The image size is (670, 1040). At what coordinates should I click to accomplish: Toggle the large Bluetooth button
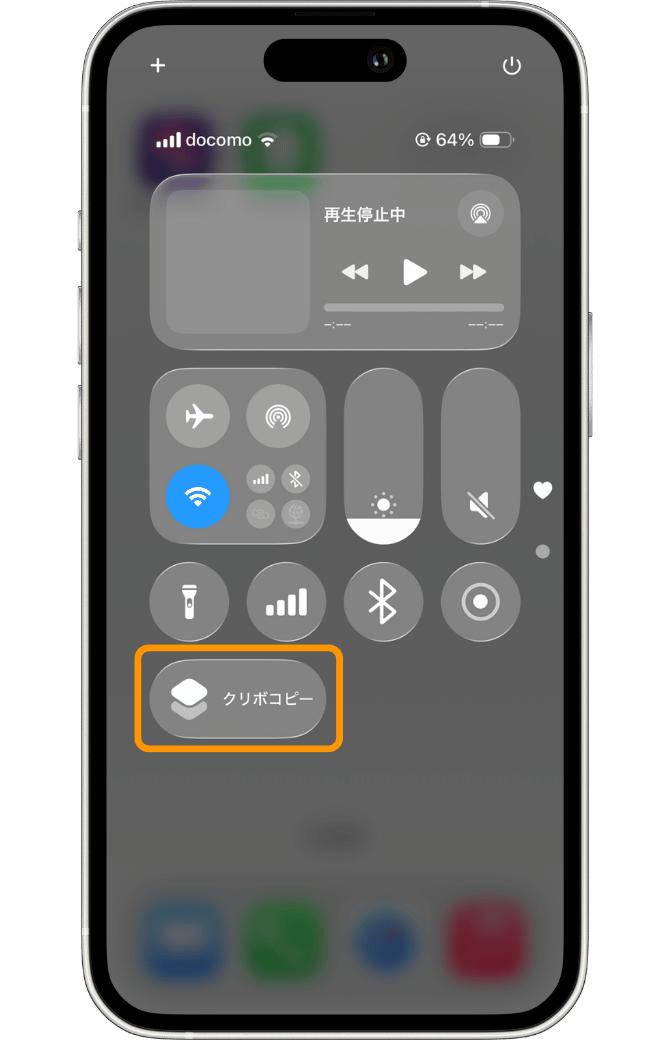click(383, 602)
